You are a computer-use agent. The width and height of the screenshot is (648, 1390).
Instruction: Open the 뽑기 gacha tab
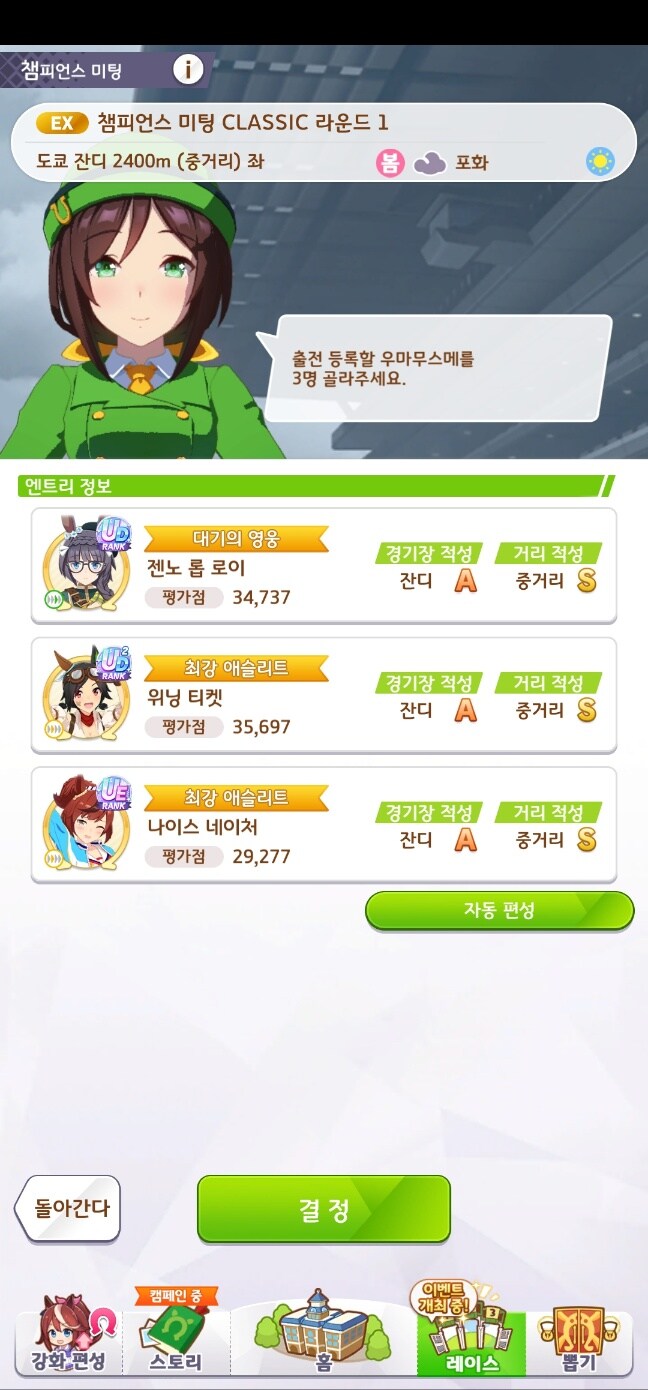point(579,1338)
